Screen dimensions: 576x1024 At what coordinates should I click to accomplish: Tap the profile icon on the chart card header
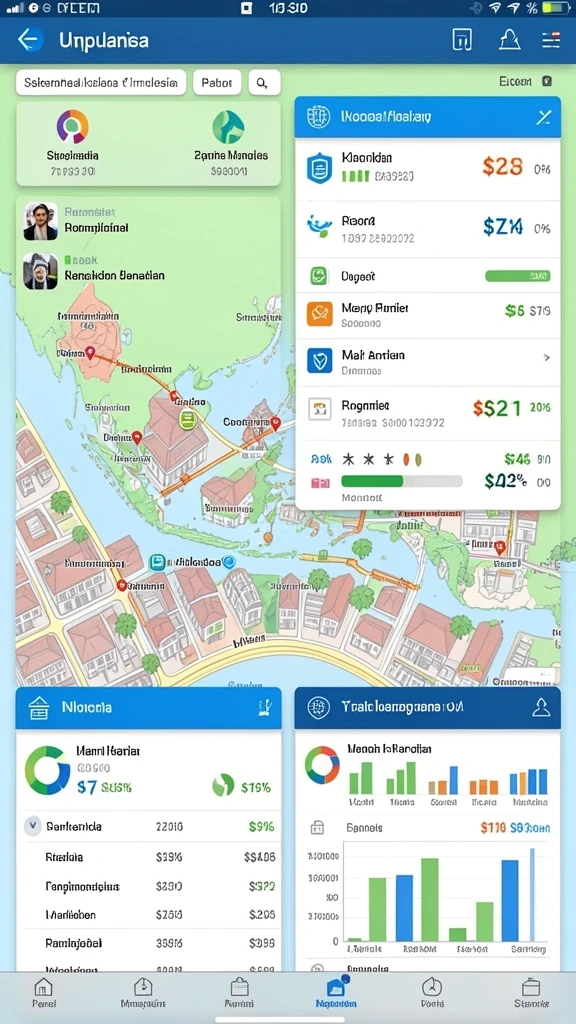[541, 707]
